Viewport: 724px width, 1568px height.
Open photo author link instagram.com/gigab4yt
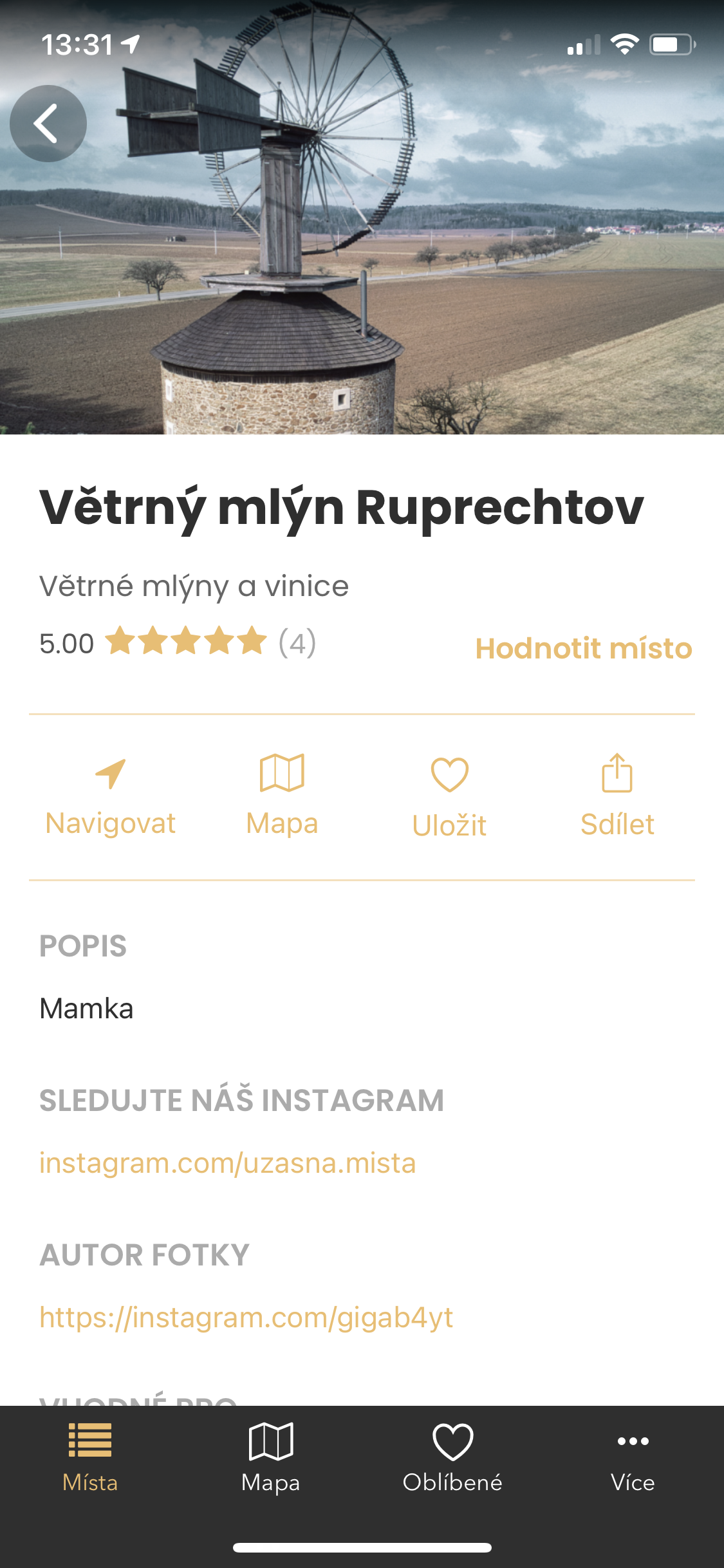pos(246,1318)
